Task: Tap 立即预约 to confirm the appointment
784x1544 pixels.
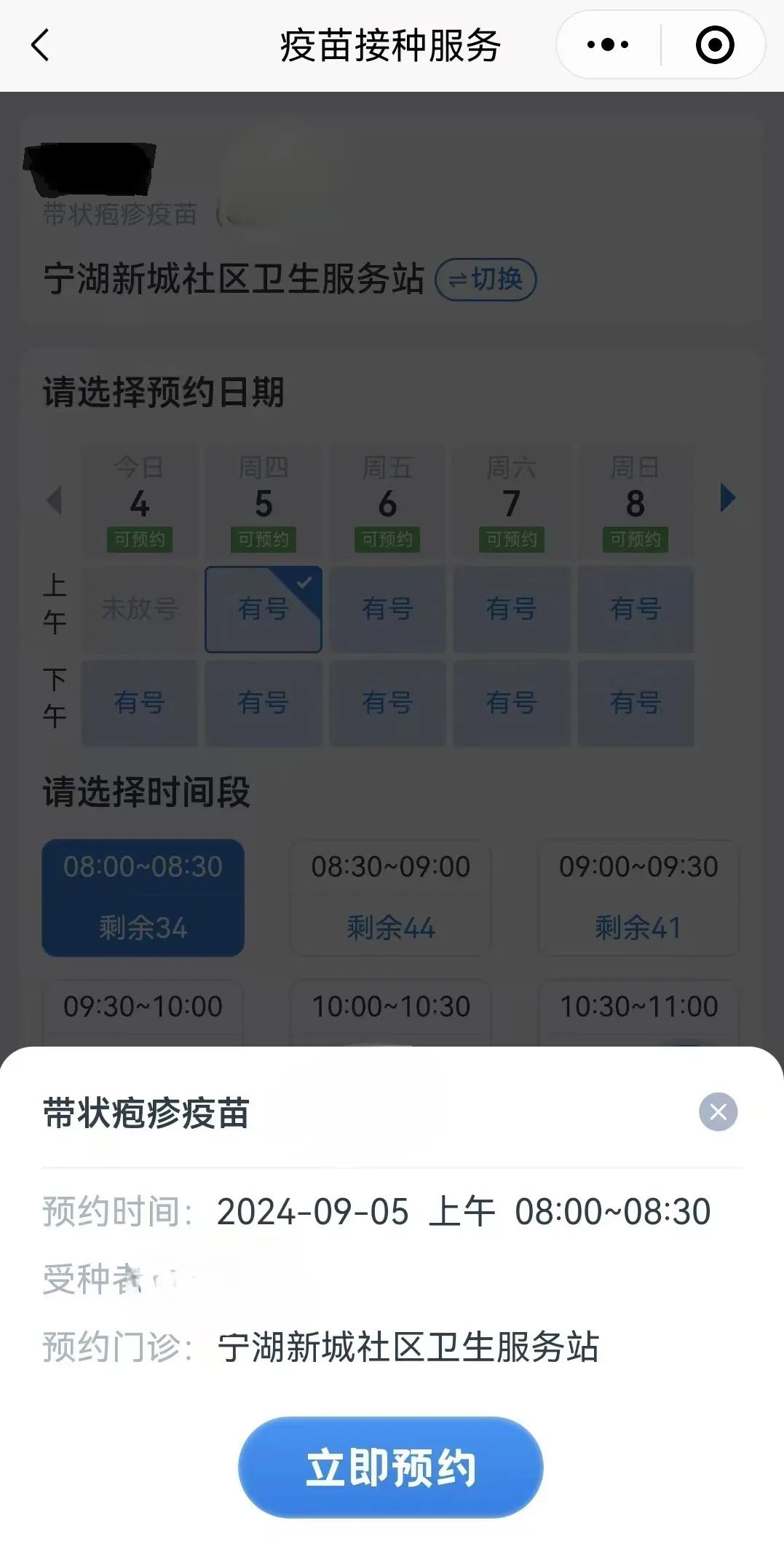Action: tap(391, 1467)
